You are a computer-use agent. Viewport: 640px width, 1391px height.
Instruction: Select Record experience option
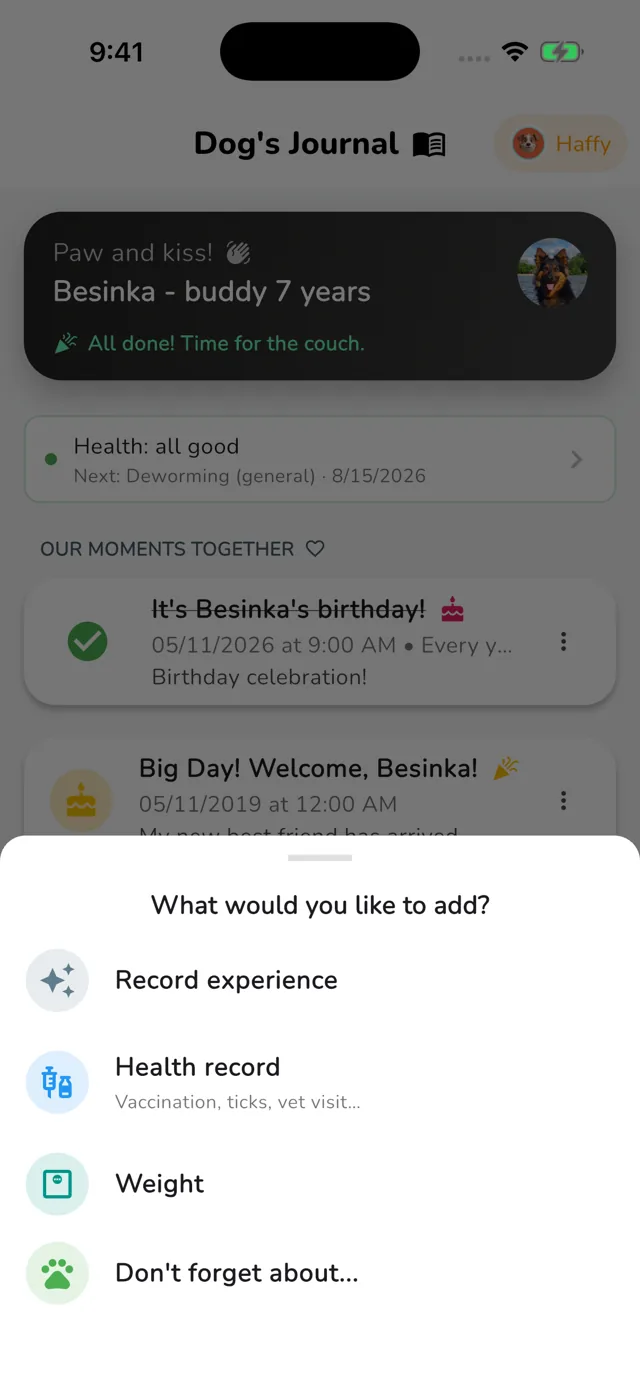point(320,980)
